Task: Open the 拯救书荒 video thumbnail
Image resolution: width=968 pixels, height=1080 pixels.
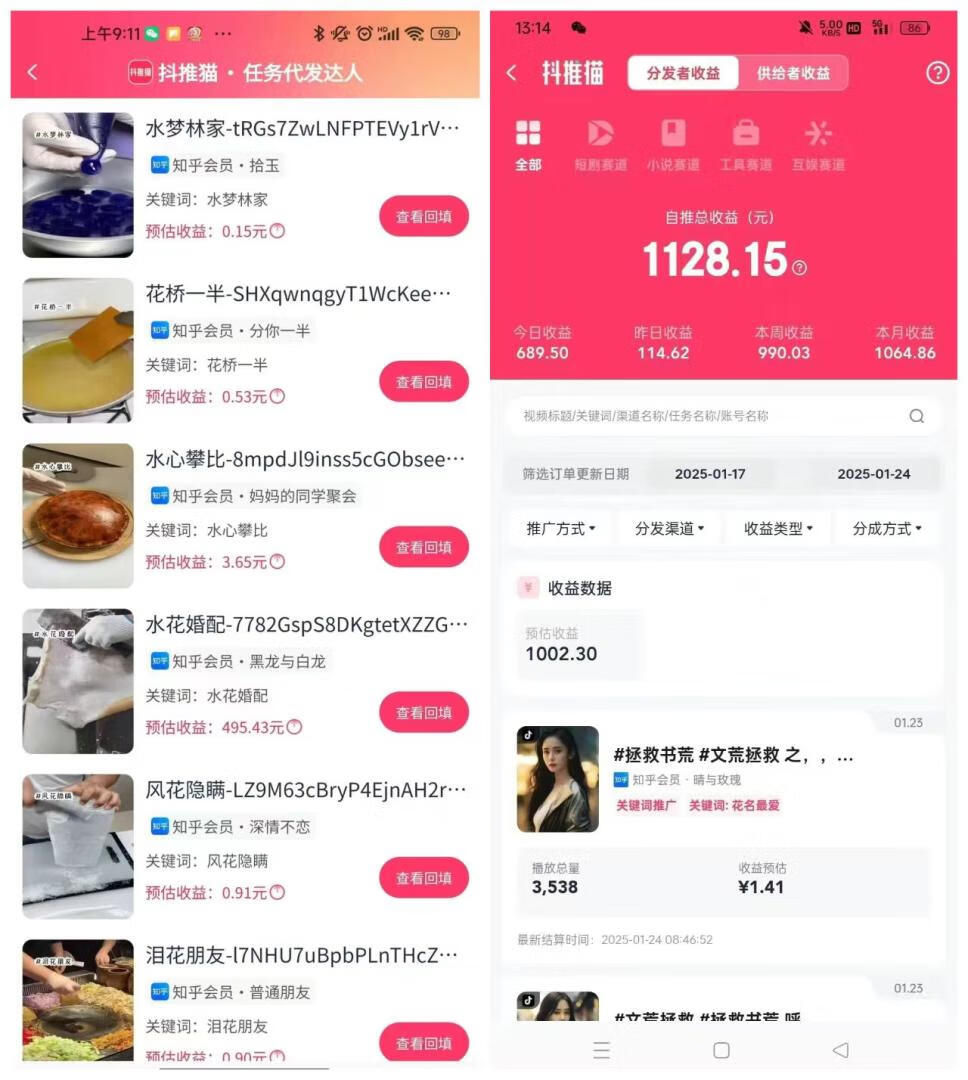Action: [x=557, y=779]
